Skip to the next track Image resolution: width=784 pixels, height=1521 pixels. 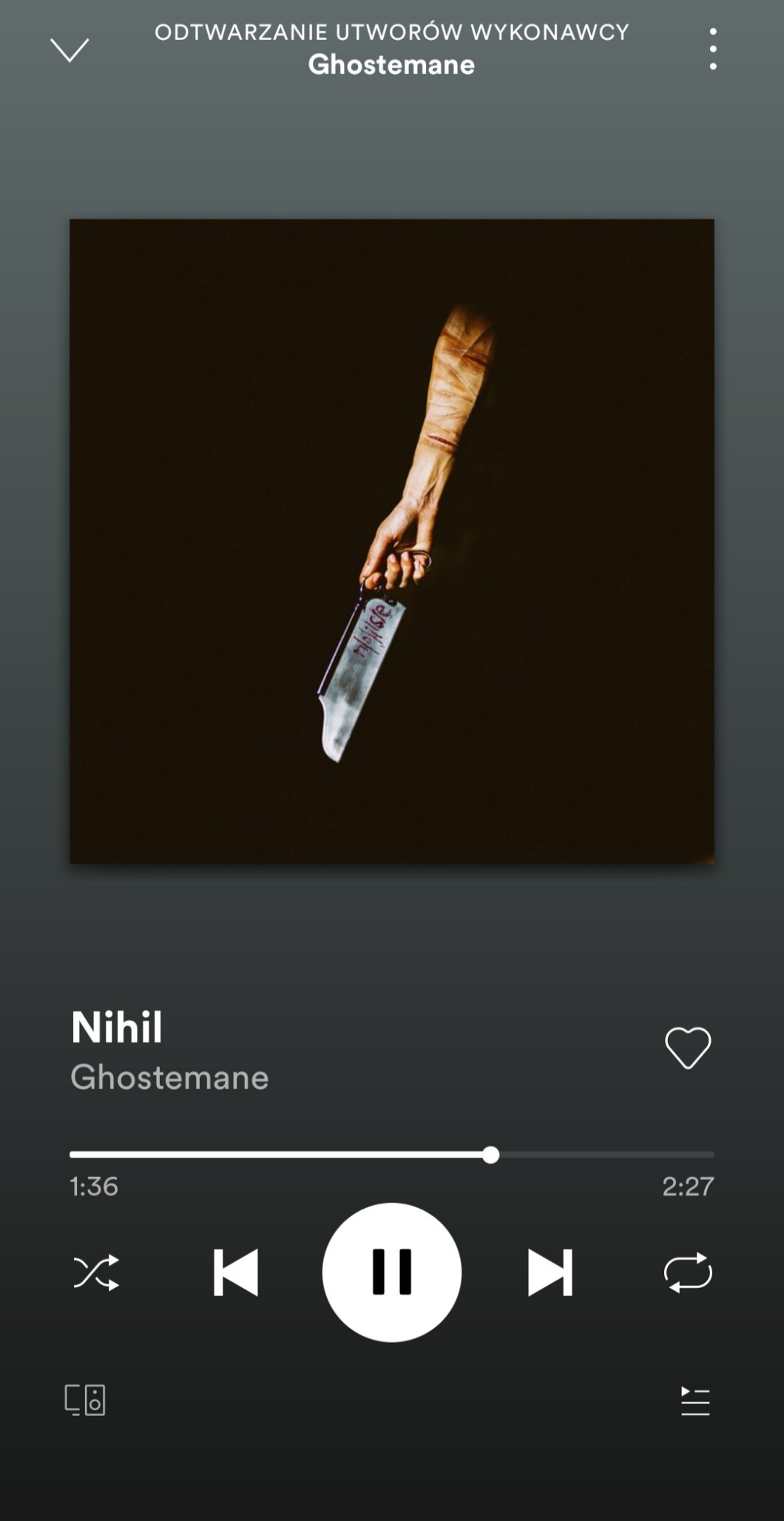pyautogui.click(x=550, y=1272)
